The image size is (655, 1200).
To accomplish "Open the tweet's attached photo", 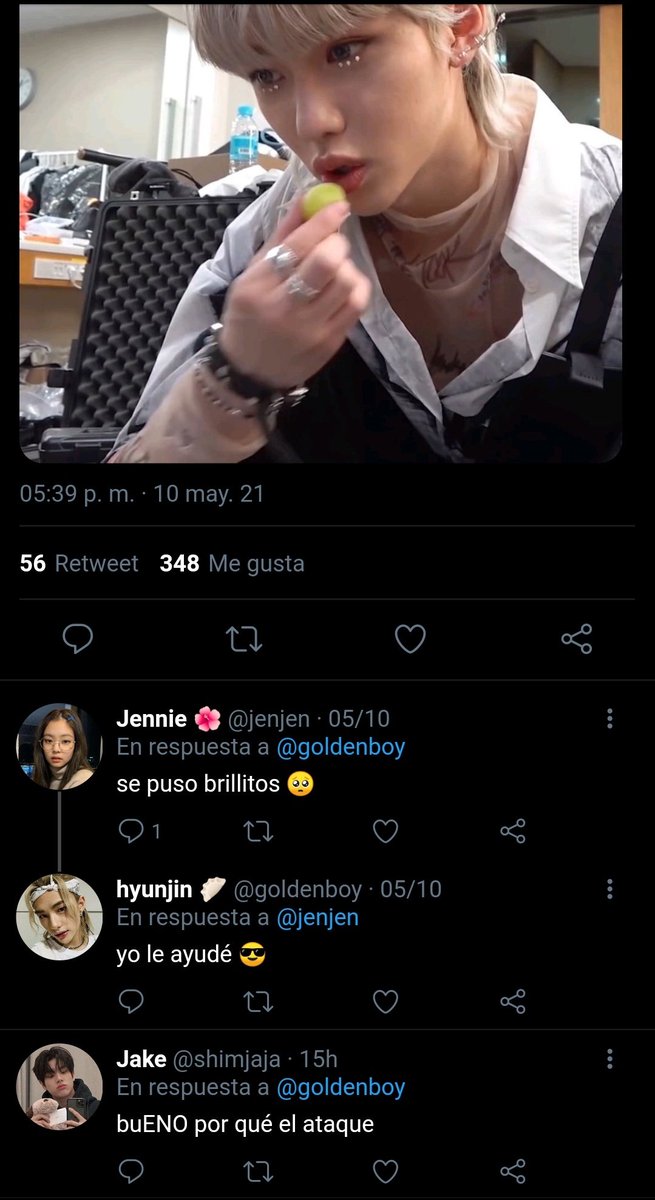I will [321, 231].
